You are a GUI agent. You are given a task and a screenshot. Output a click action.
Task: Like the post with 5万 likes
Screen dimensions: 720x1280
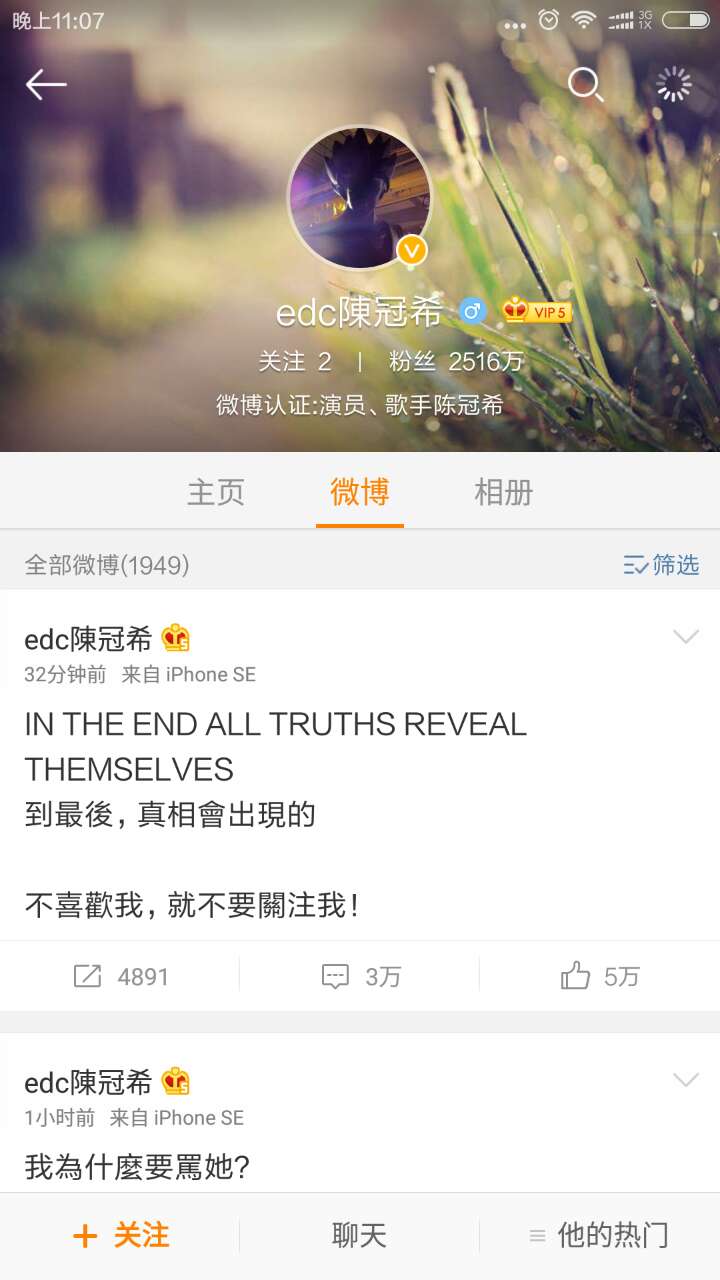(x=599, y=976)
